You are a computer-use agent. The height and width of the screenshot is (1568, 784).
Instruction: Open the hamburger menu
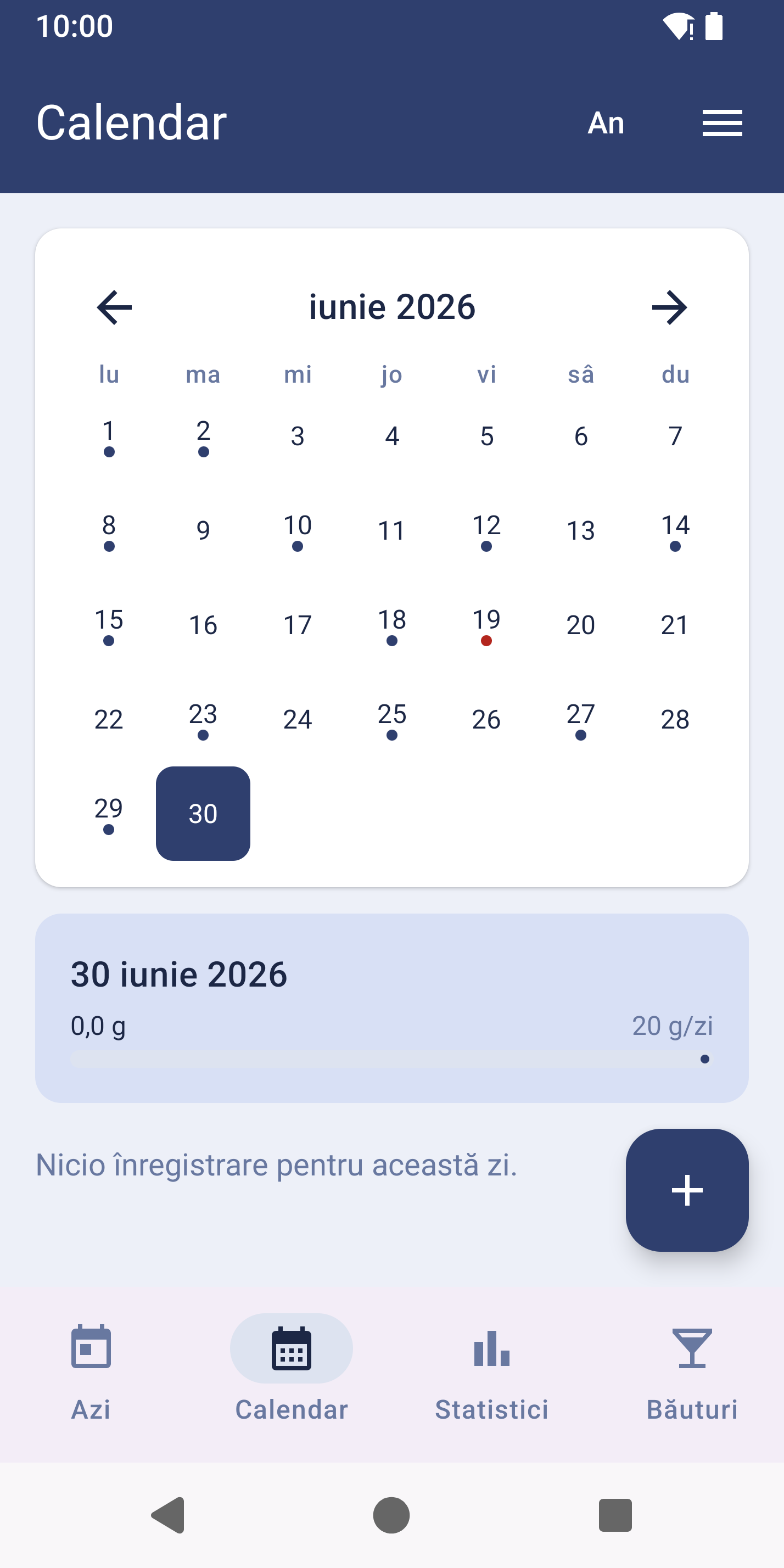[x=722, y=123]
